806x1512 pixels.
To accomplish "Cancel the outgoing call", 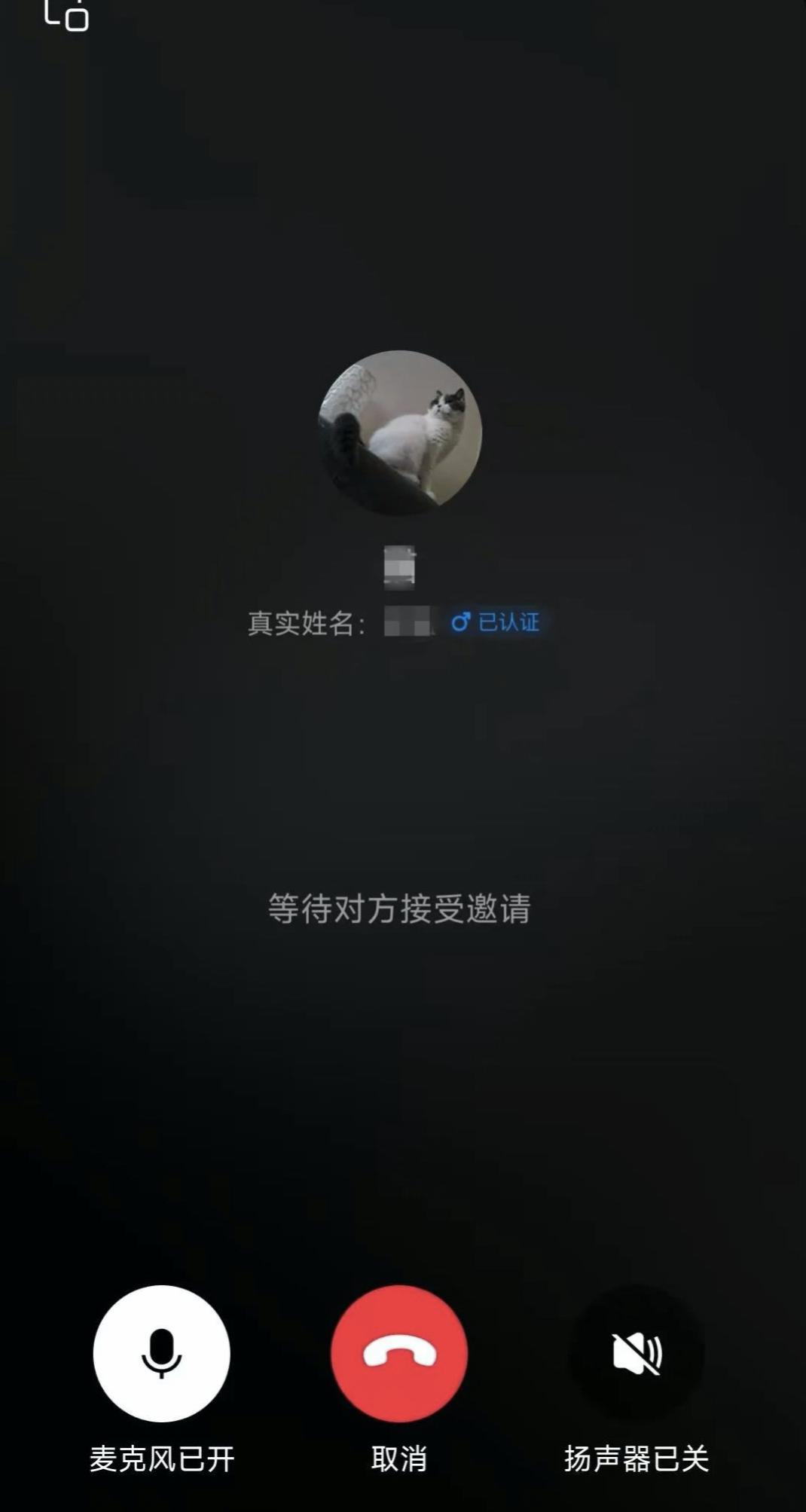I will [x=399, y=1354].
